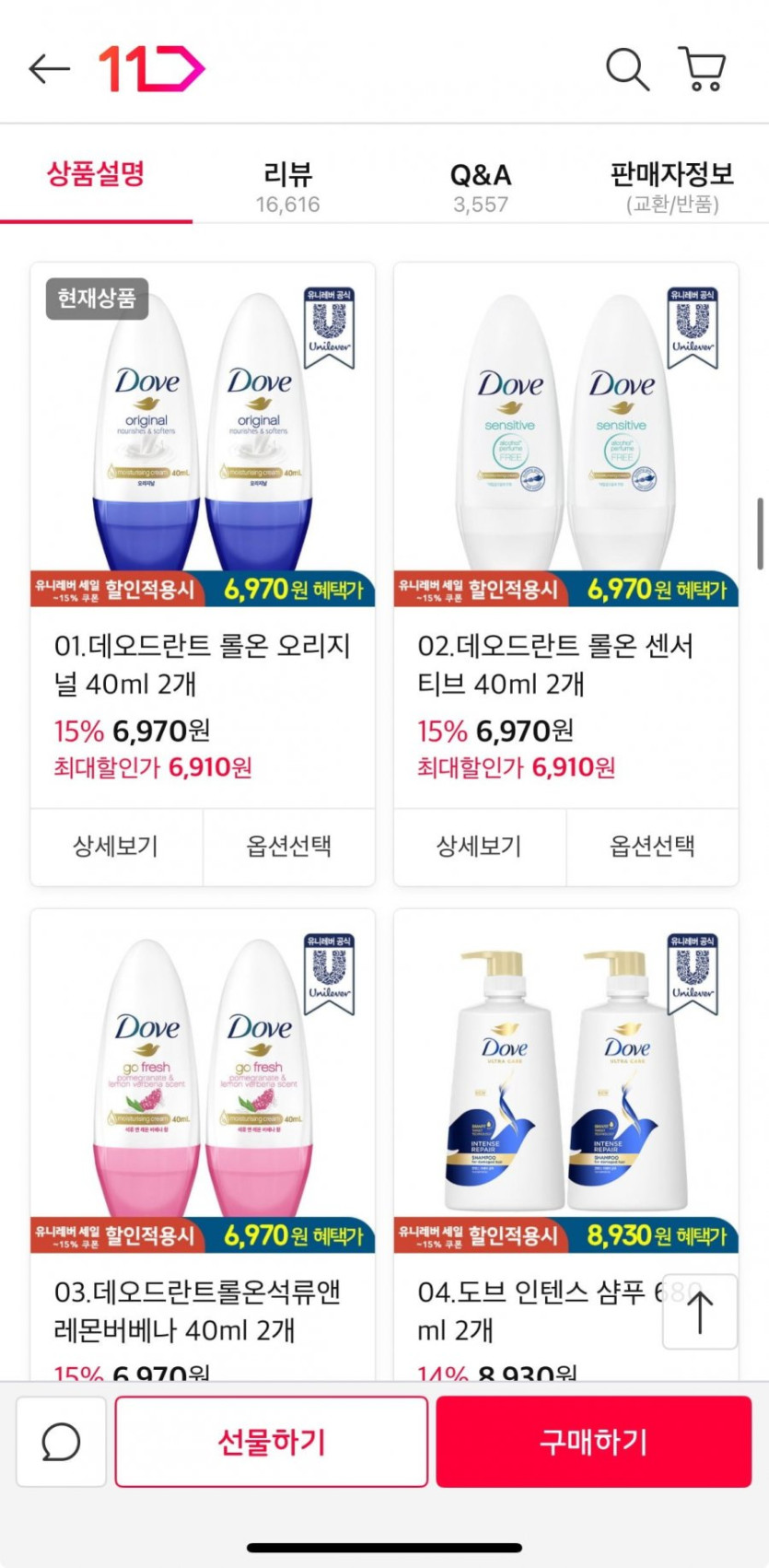Open the shopping cart
The height and width of the screenshot is (1568, 769).
click(x=703, y=69)
